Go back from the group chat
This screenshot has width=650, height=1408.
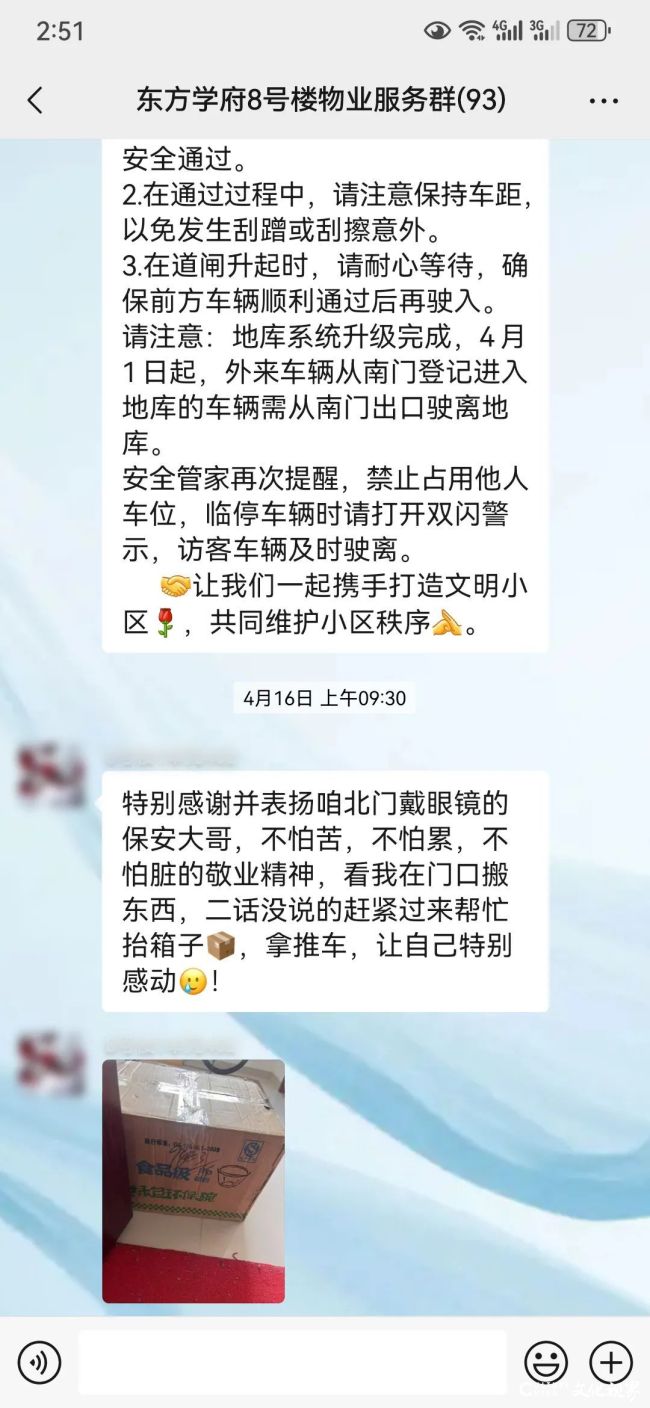click(36, 100)
